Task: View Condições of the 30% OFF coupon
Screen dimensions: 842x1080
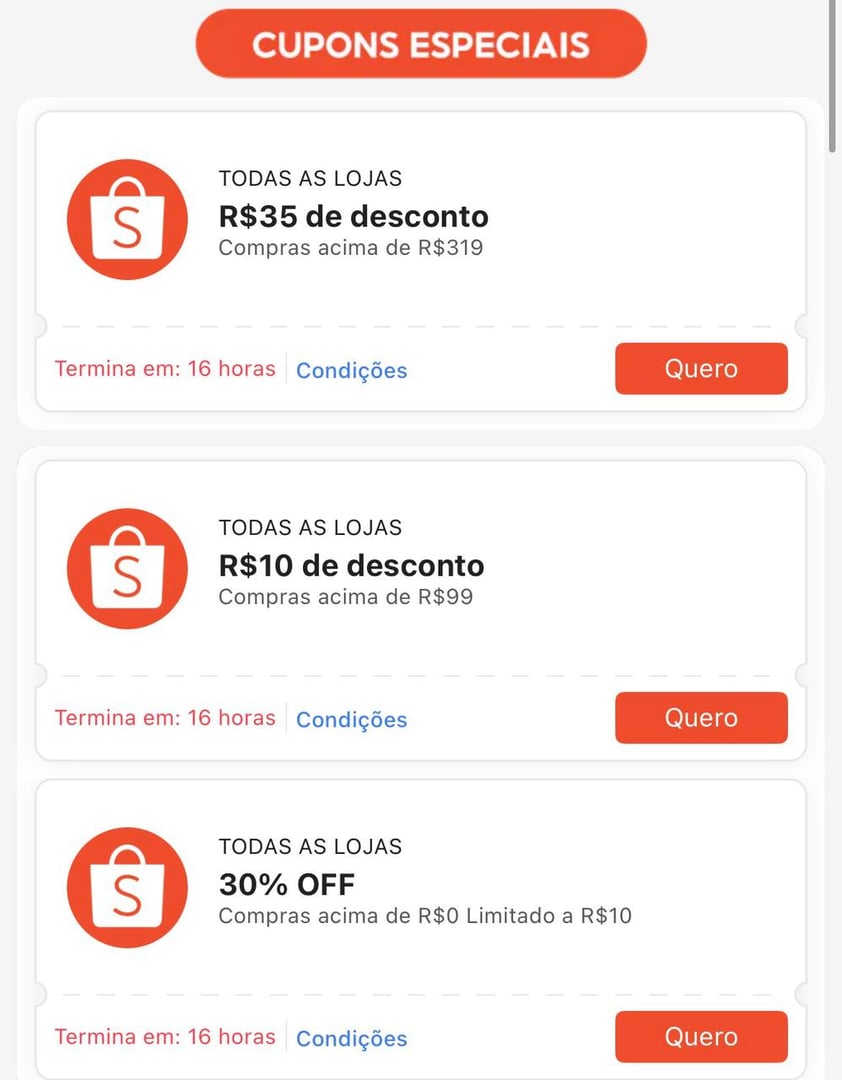Action: pyautogui.click(x=351, y=1039)
